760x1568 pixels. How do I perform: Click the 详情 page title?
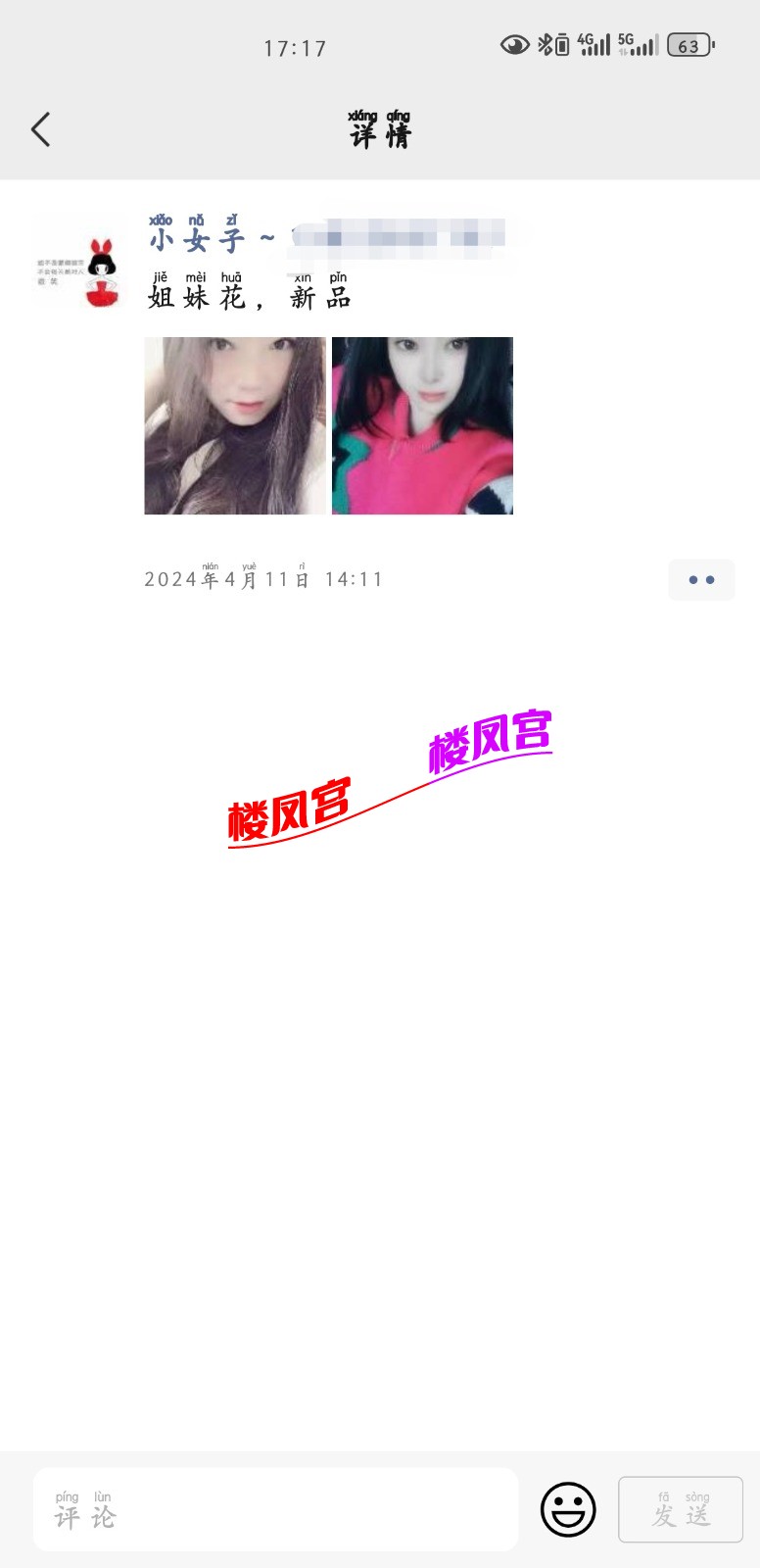click(x=380, y=132)
